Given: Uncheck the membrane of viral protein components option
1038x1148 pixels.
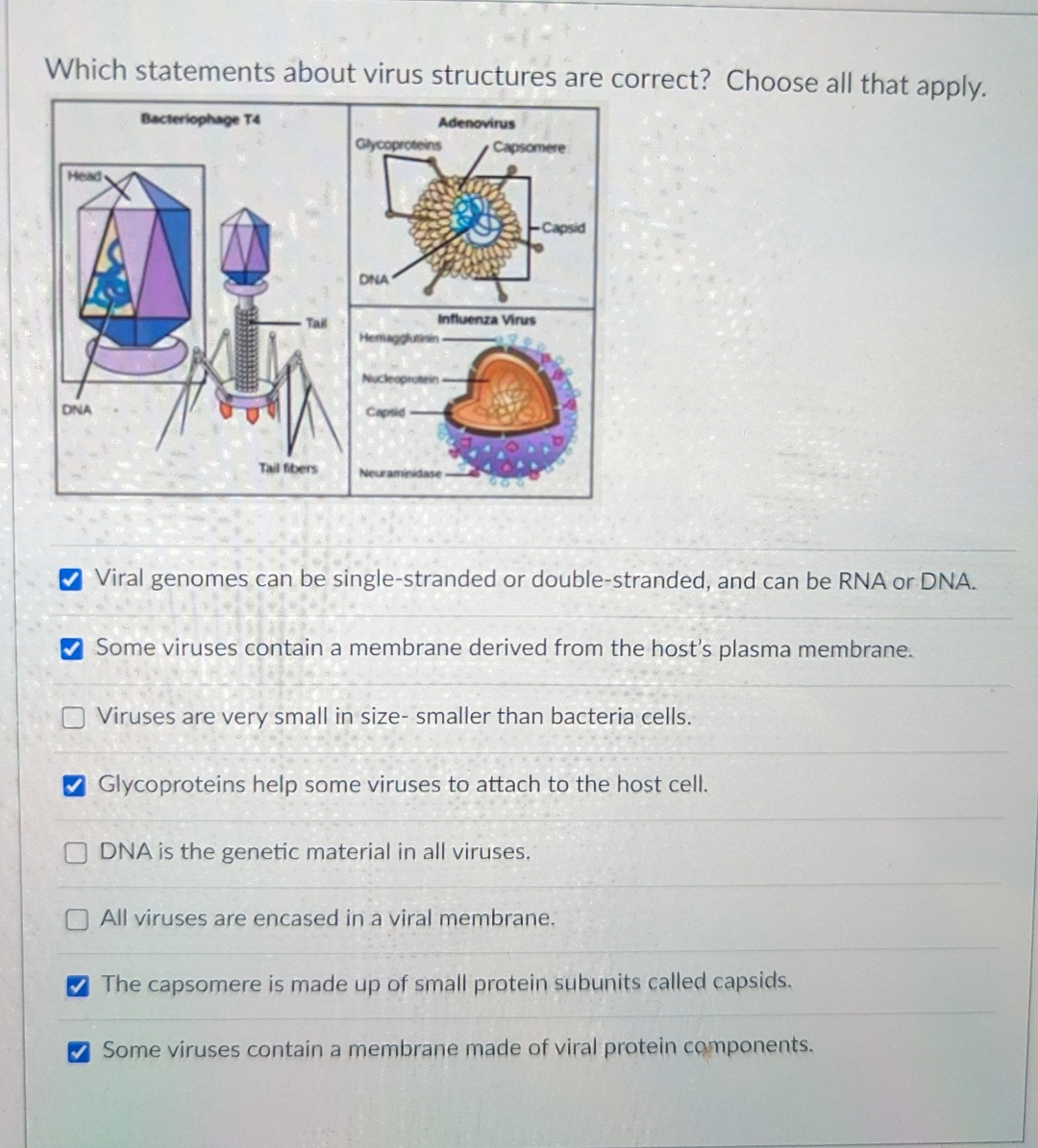Looking at the screenshot, I should pyautogui.click(x=79, y=1051).
